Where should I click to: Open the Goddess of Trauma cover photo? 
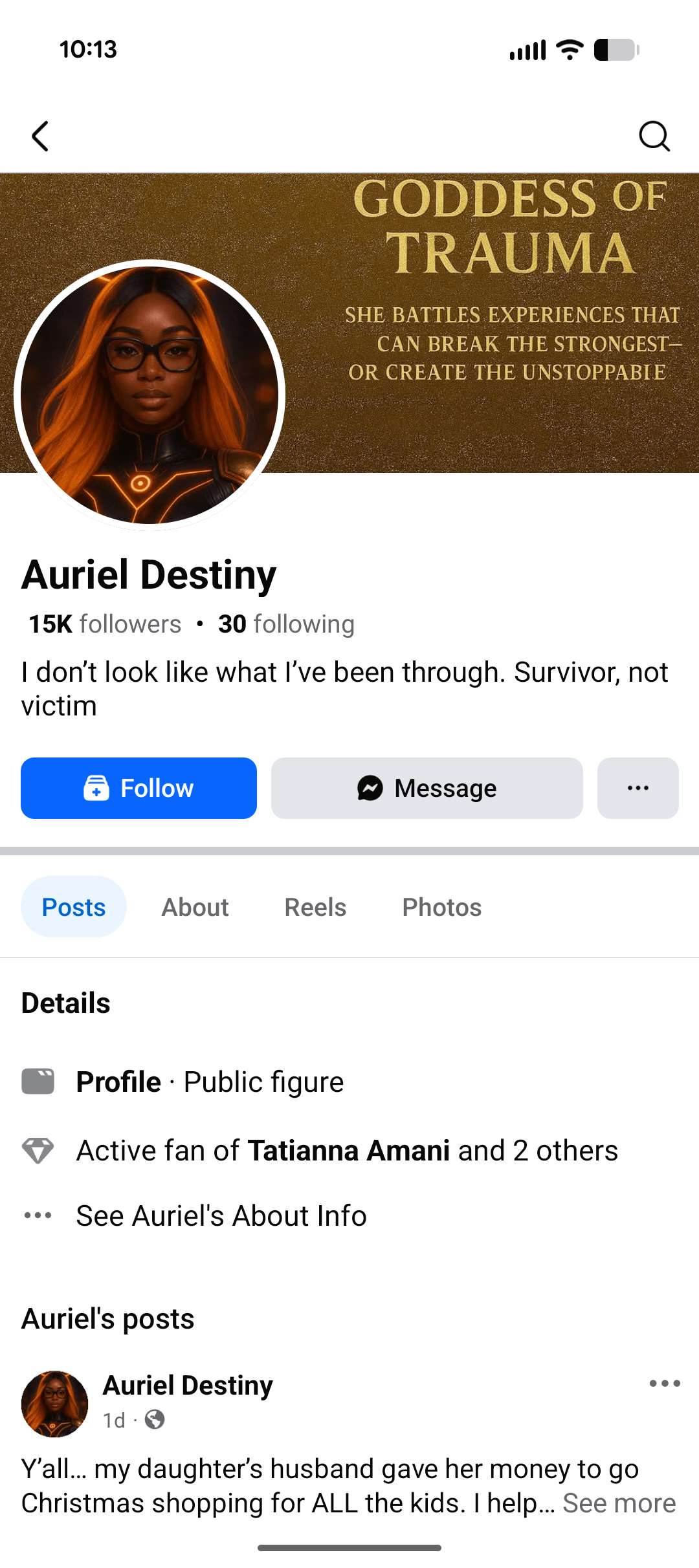(492, 323)
